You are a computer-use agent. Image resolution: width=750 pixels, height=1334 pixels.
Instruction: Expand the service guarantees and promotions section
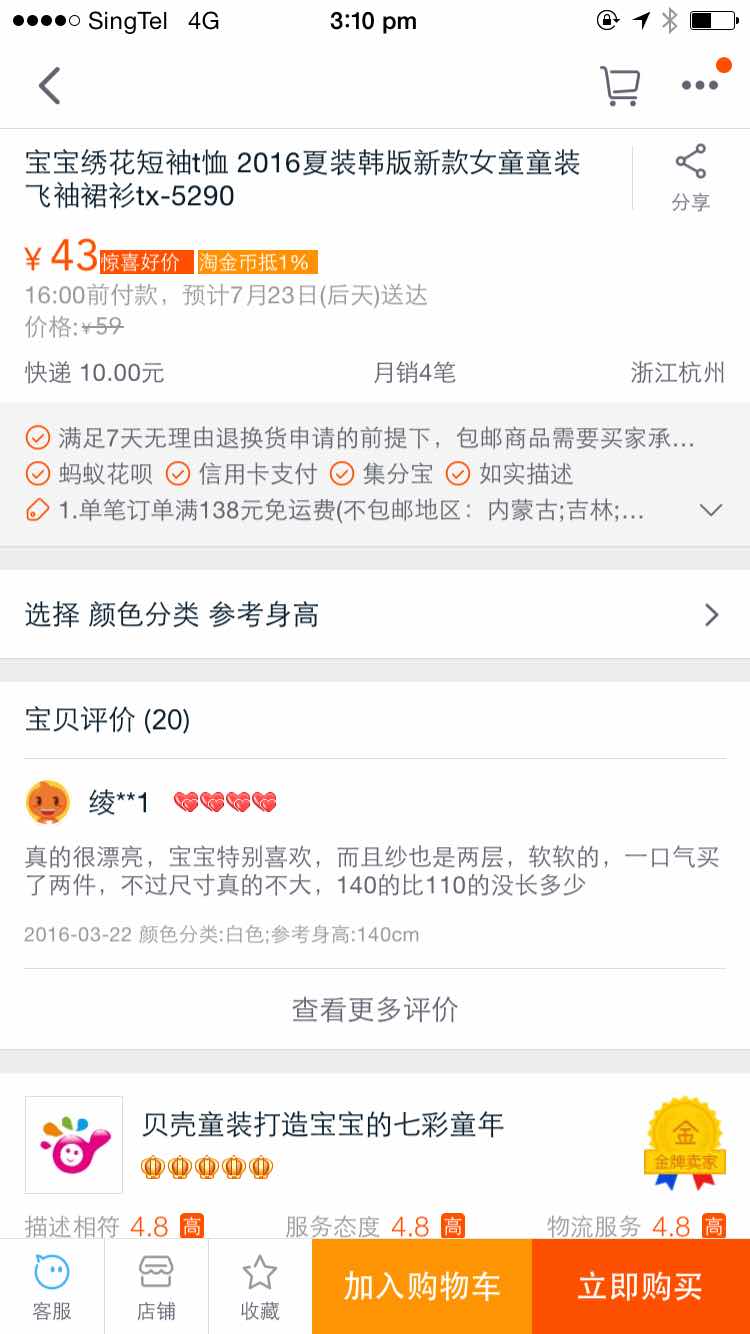[x=710, y=510]
